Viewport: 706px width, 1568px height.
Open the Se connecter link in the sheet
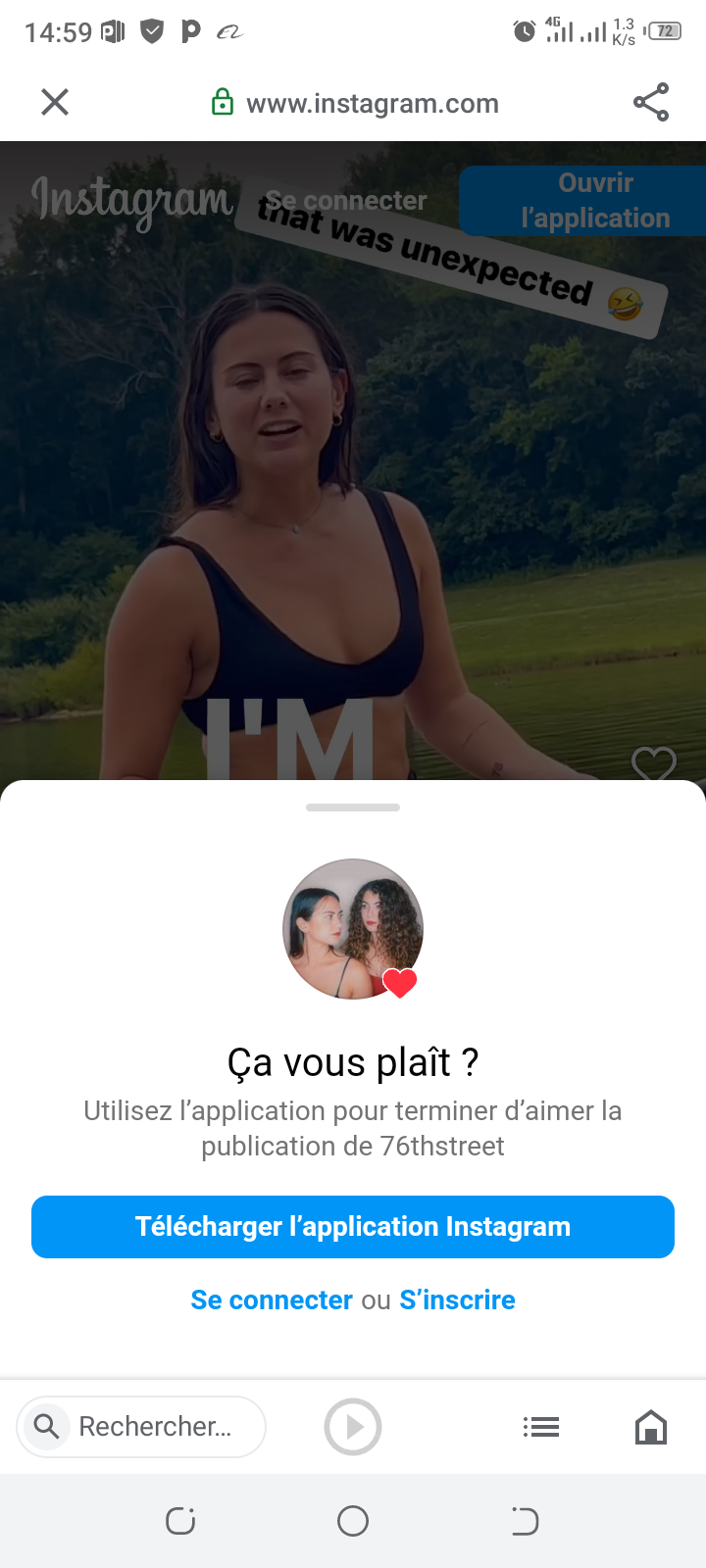272,1300
